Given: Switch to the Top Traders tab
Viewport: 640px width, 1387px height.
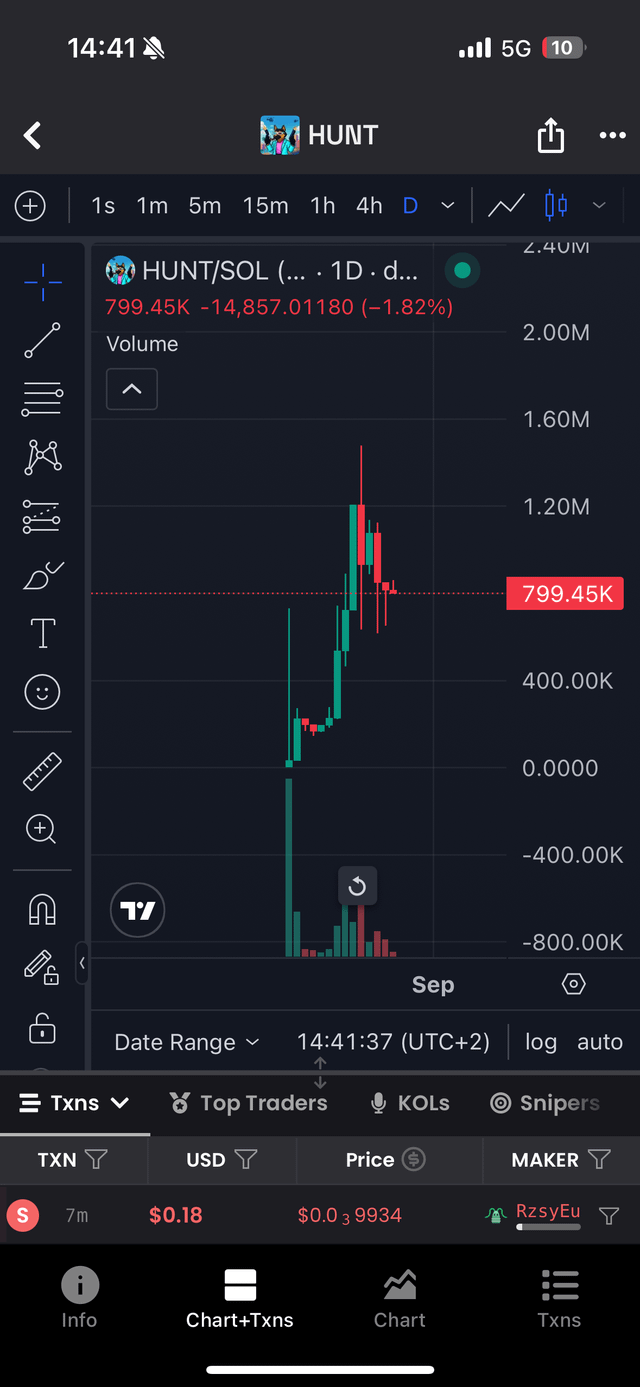Looking at the screenshot, I should [249, 1103].
